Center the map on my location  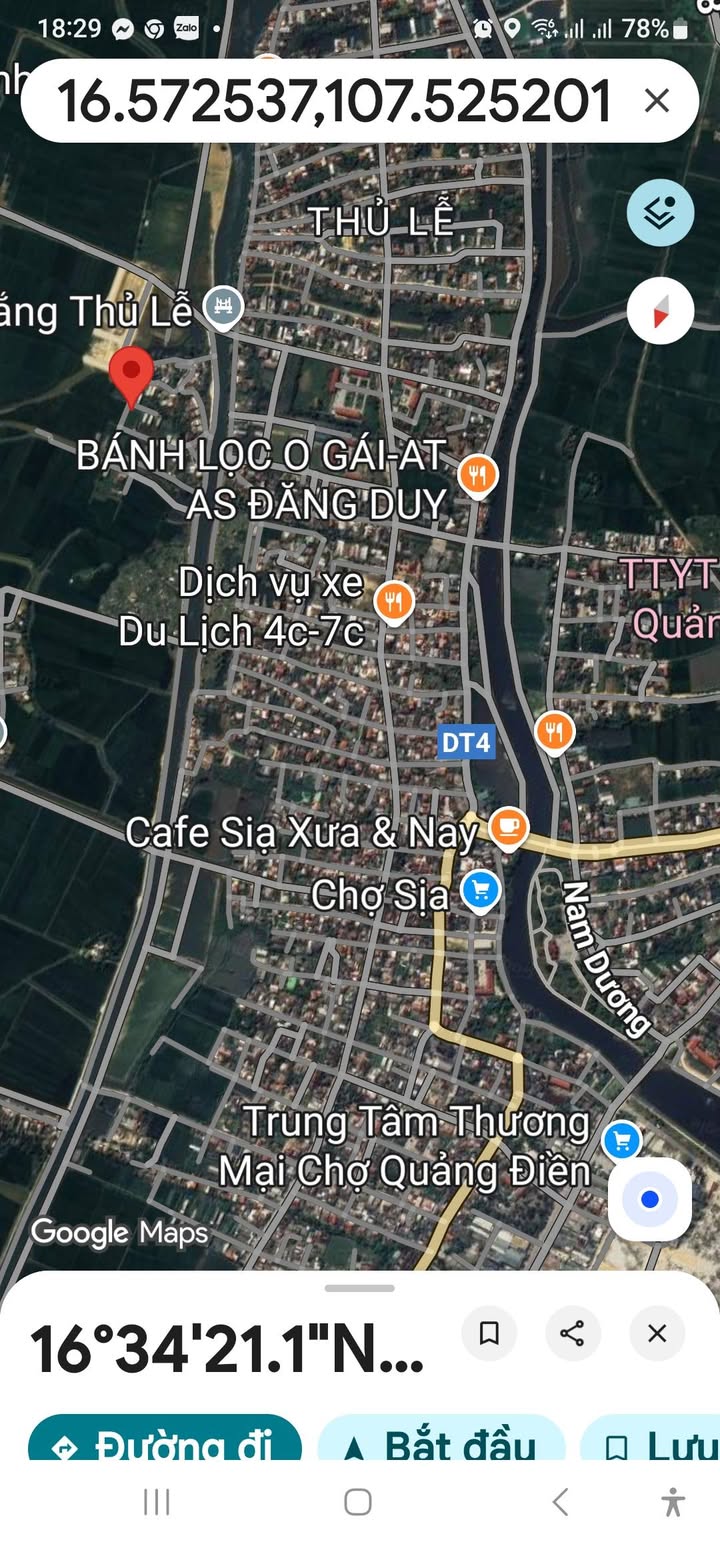click(x=650, y=1199)
